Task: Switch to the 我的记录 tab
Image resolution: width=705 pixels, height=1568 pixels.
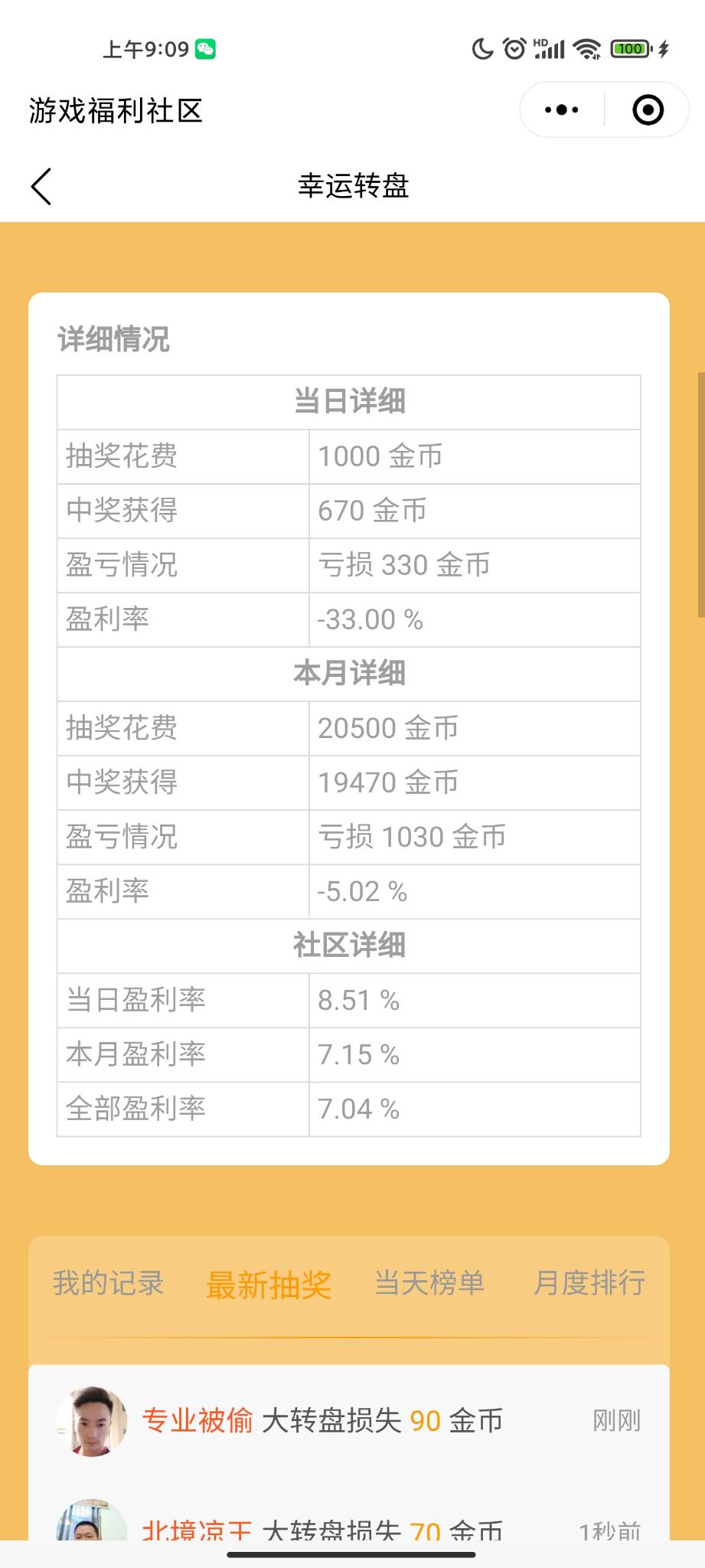Action: click(109, 1282)
